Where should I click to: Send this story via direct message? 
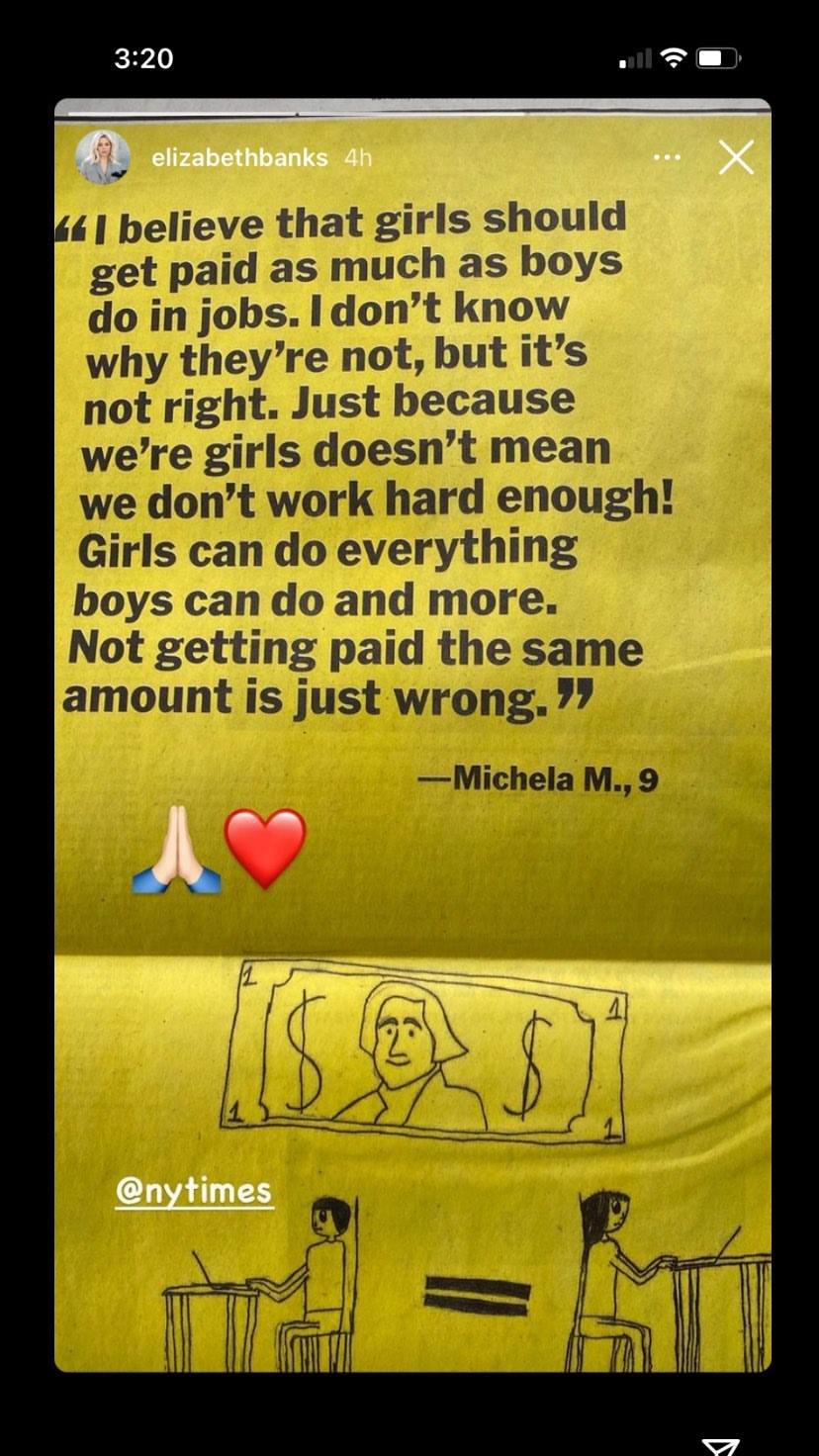pyautogui.click(x=720, y=1445)
